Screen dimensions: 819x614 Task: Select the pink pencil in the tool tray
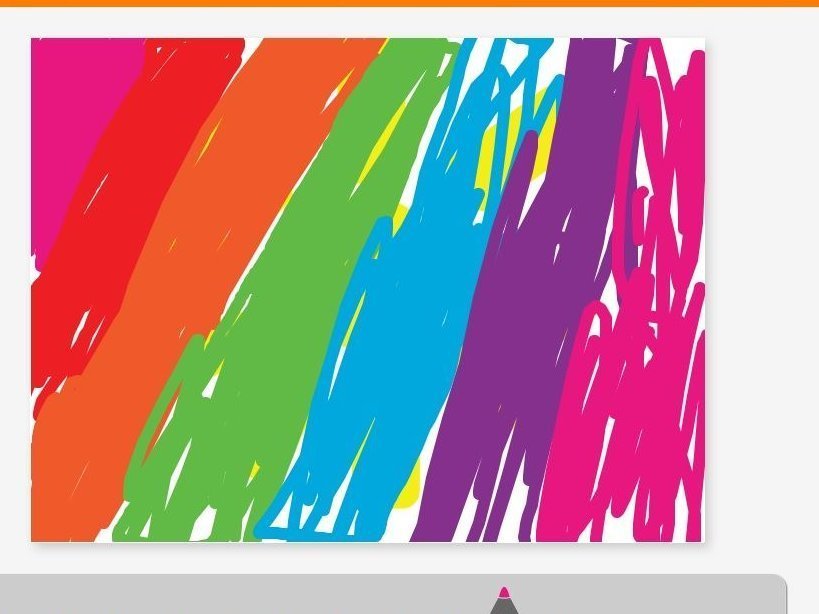[504, 602]
